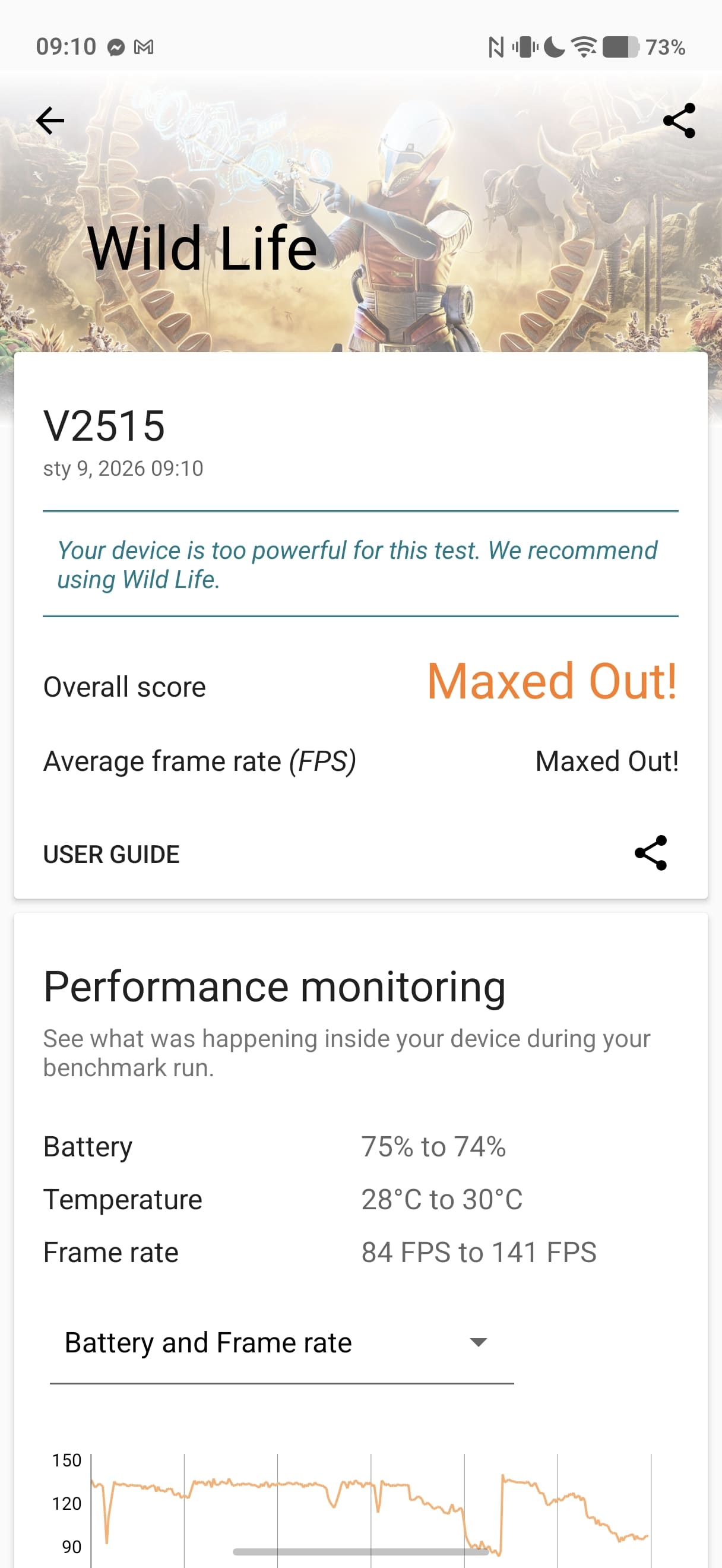
Task: Share the score beside USER GUIDE
Action: point(650,853)
